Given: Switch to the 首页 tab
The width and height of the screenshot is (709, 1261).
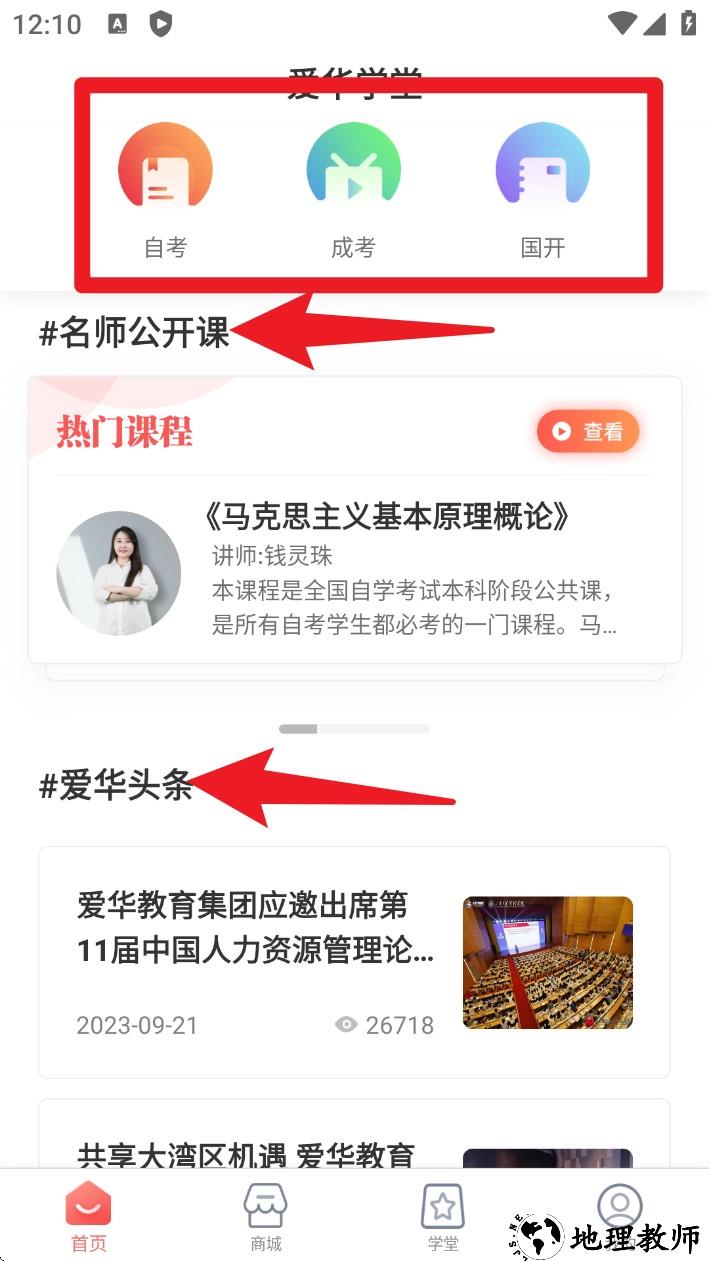Looking at the screenshot, I should [88, 1216].
